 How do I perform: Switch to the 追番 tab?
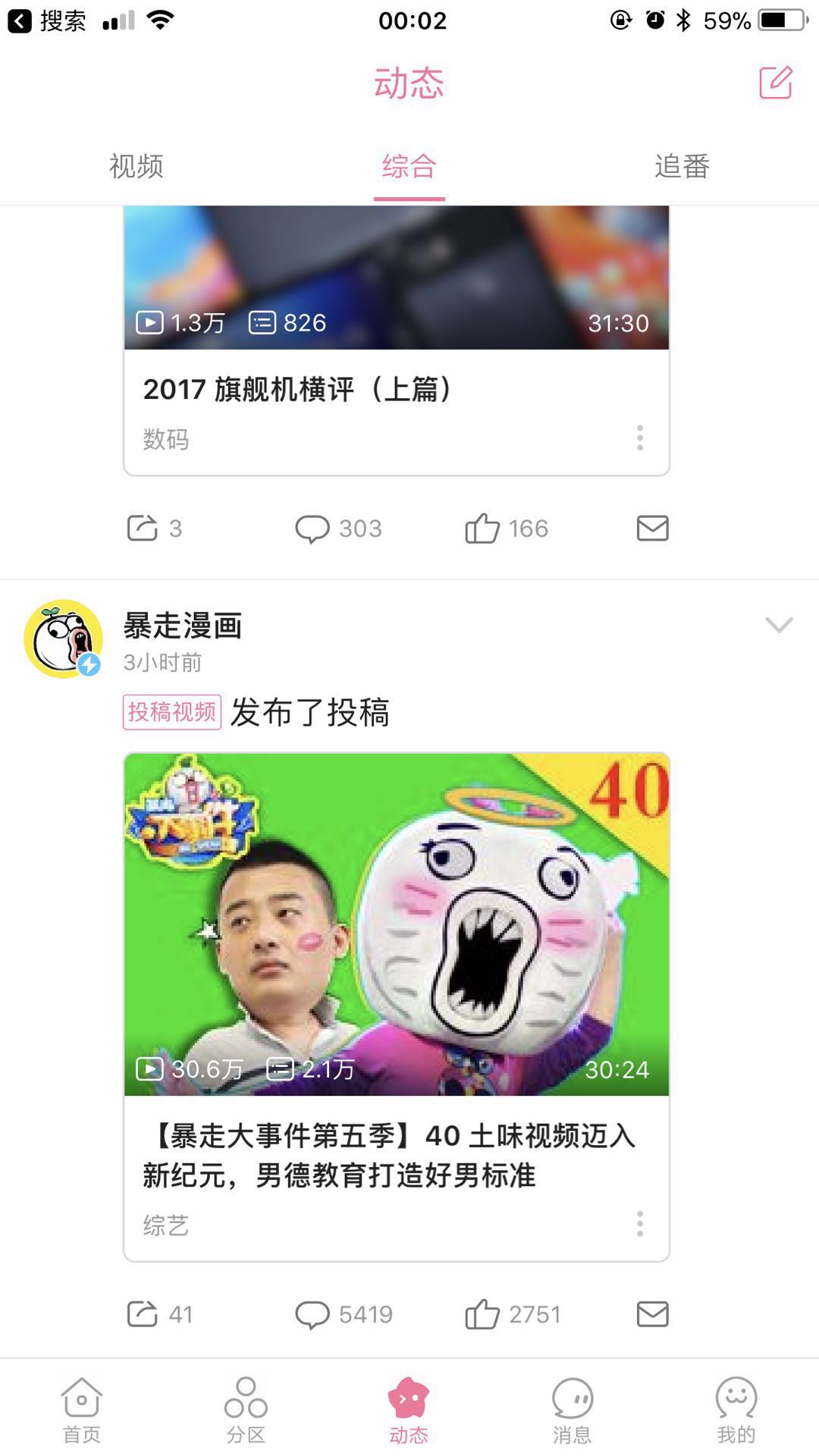tap(682, 166)
